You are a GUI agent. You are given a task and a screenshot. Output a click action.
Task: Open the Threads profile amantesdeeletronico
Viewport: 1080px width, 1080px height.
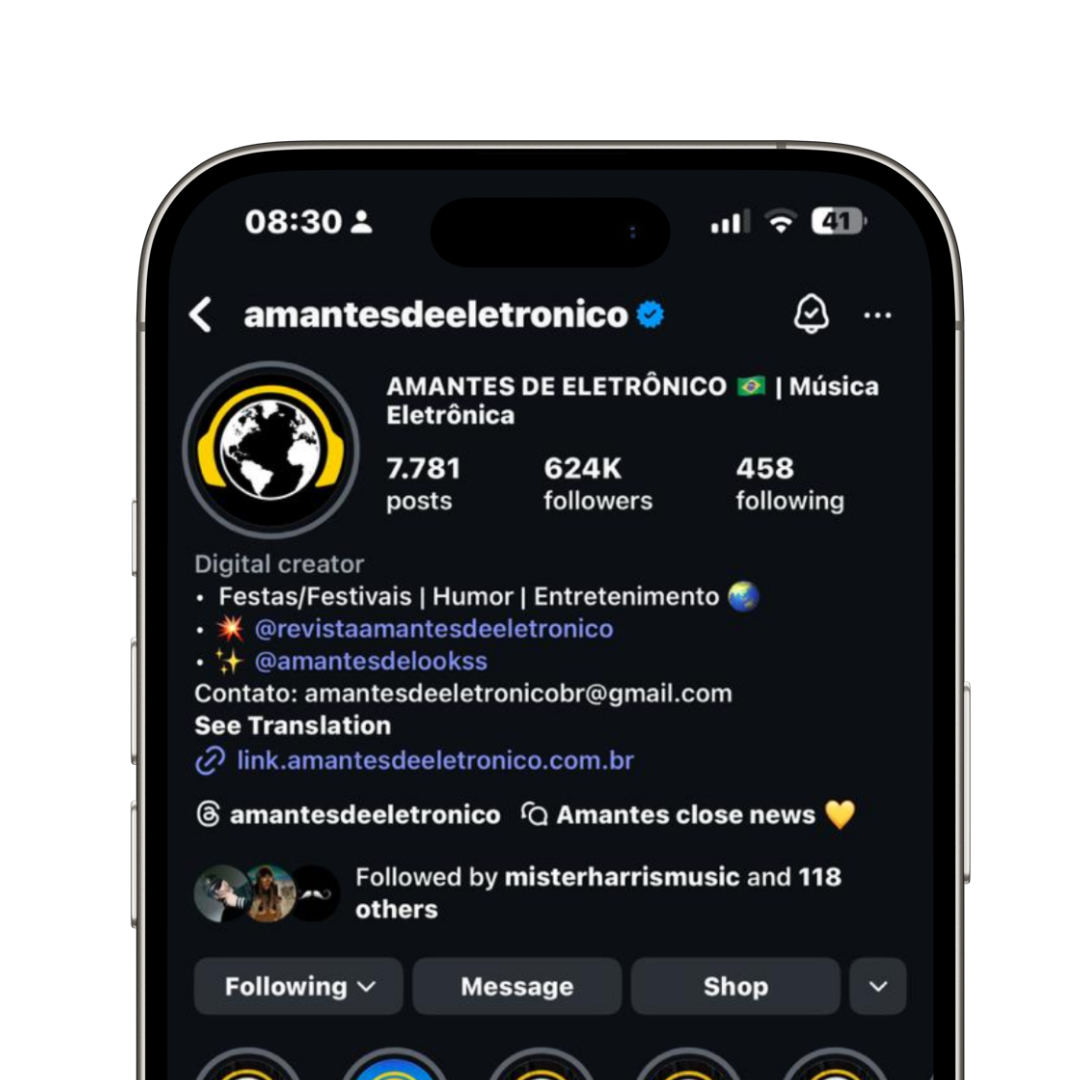[349, 815]
